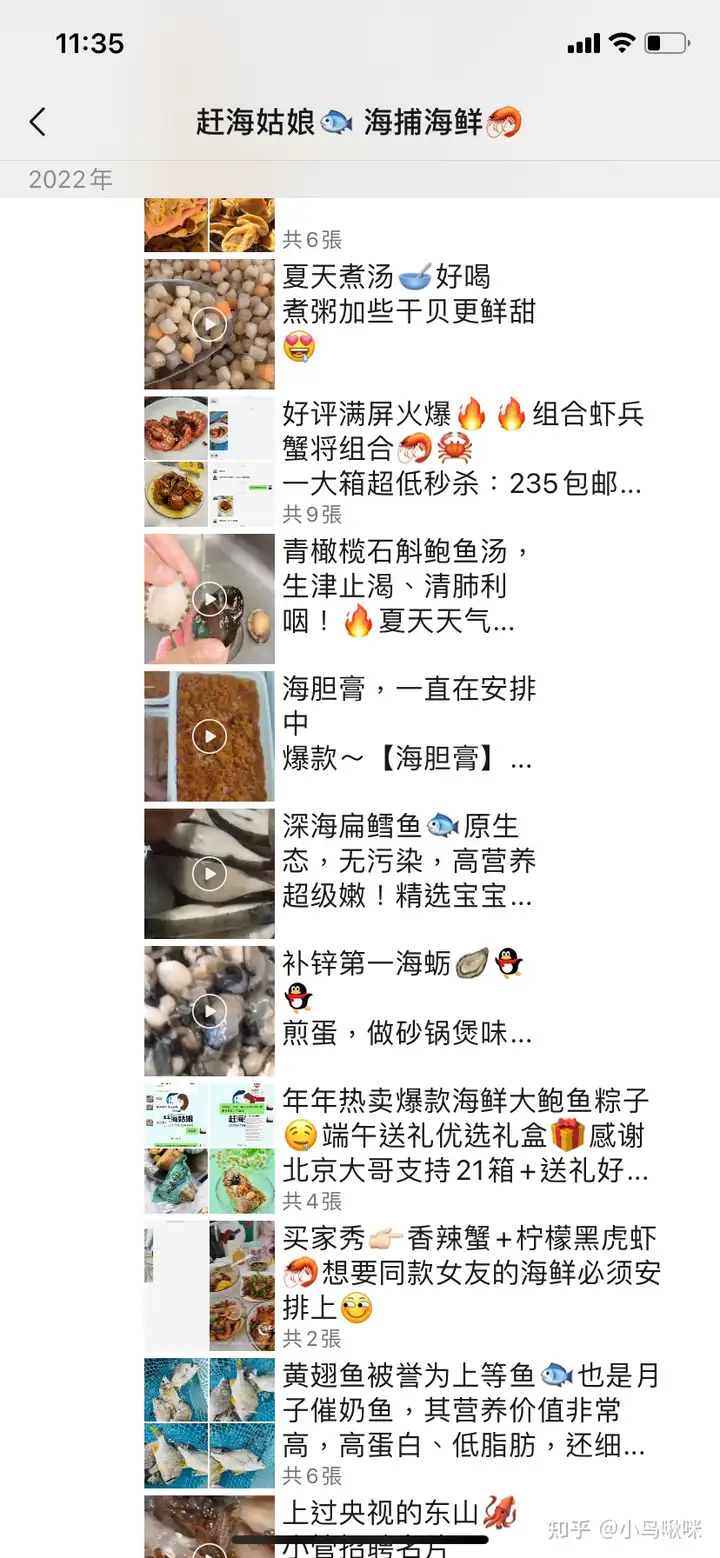Open the 买家秀 香辣蟹 post
The image size is (720, 1558).
coord(470,1274)
